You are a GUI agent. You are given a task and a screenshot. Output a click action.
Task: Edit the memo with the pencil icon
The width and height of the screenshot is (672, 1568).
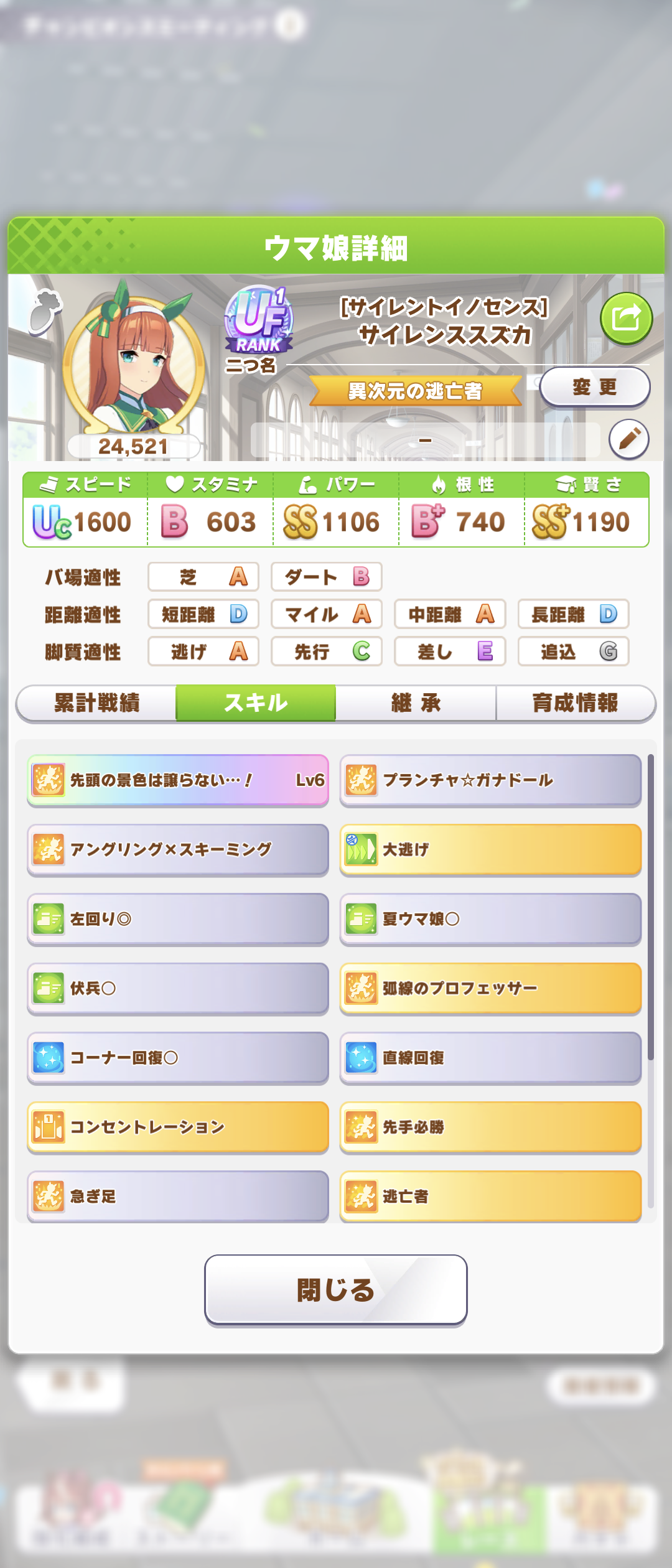[628, 439]
